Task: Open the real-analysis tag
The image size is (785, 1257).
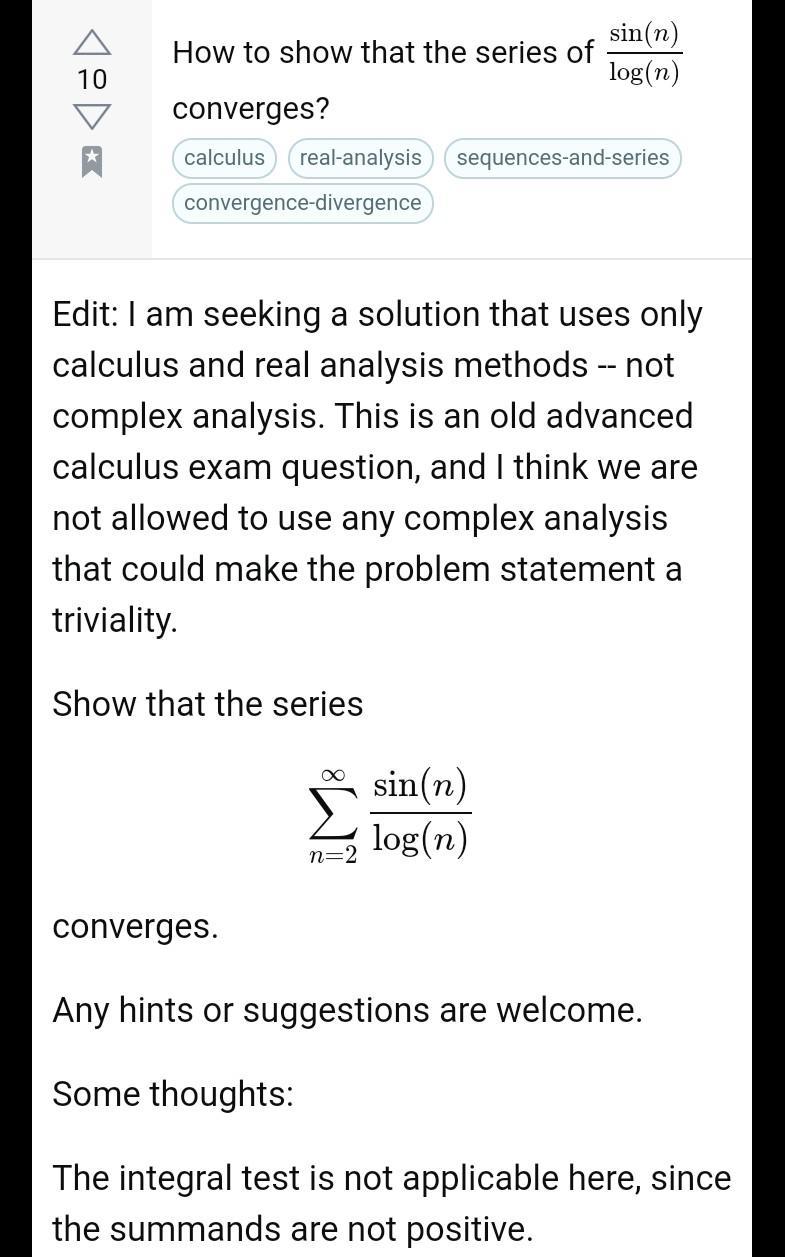Action: click(x=360, y=158)
